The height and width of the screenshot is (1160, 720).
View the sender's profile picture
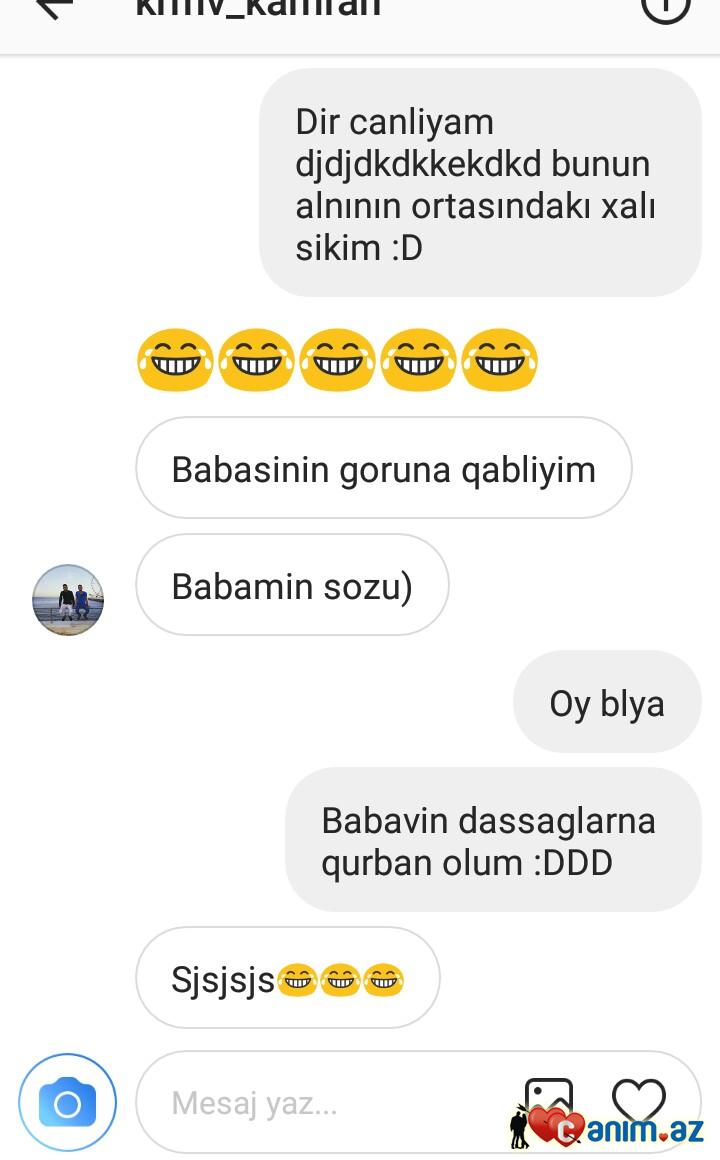[68, 600]
